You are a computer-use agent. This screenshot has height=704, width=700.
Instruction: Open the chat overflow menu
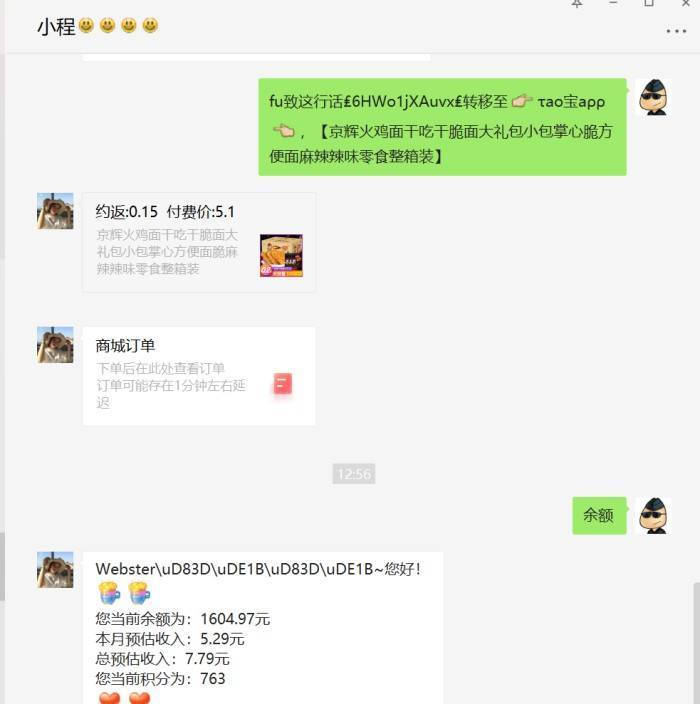676,31
